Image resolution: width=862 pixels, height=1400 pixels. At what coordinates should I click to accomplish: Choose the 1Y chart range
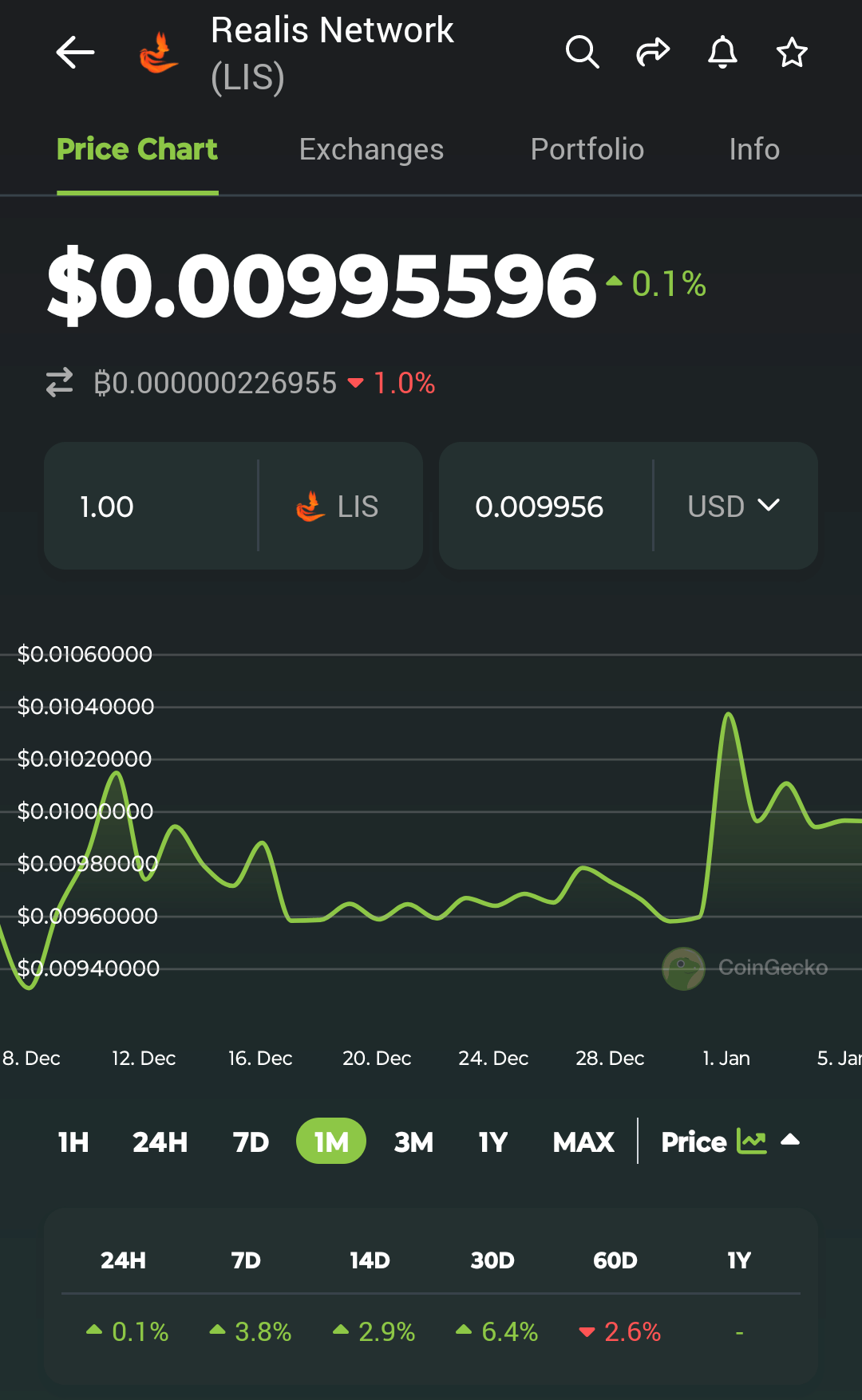coord(492,1142)
